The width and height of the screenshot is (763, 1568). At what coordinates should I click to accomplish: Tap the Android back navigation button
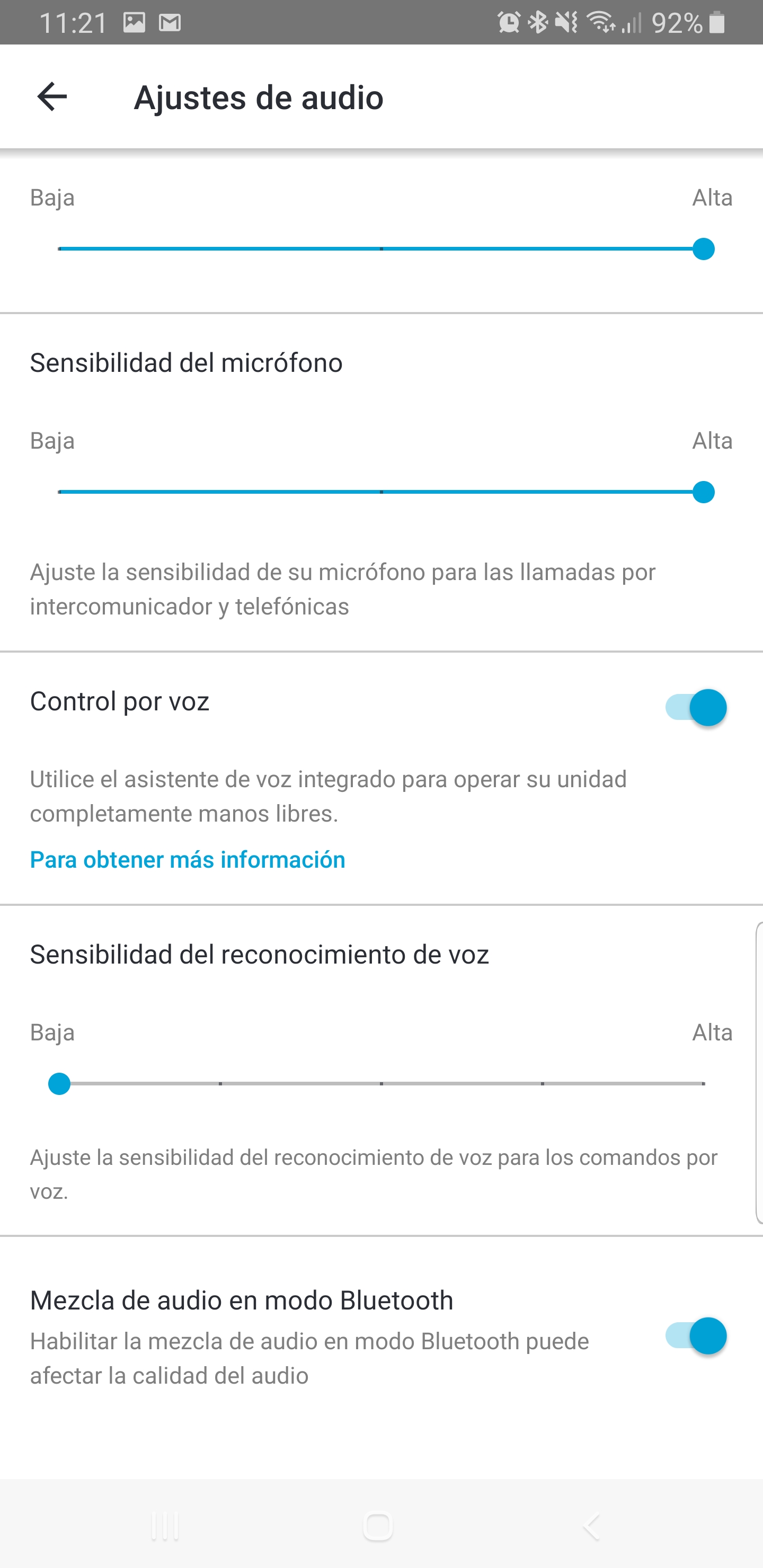pyautogui.click(x=592, y=1526)
